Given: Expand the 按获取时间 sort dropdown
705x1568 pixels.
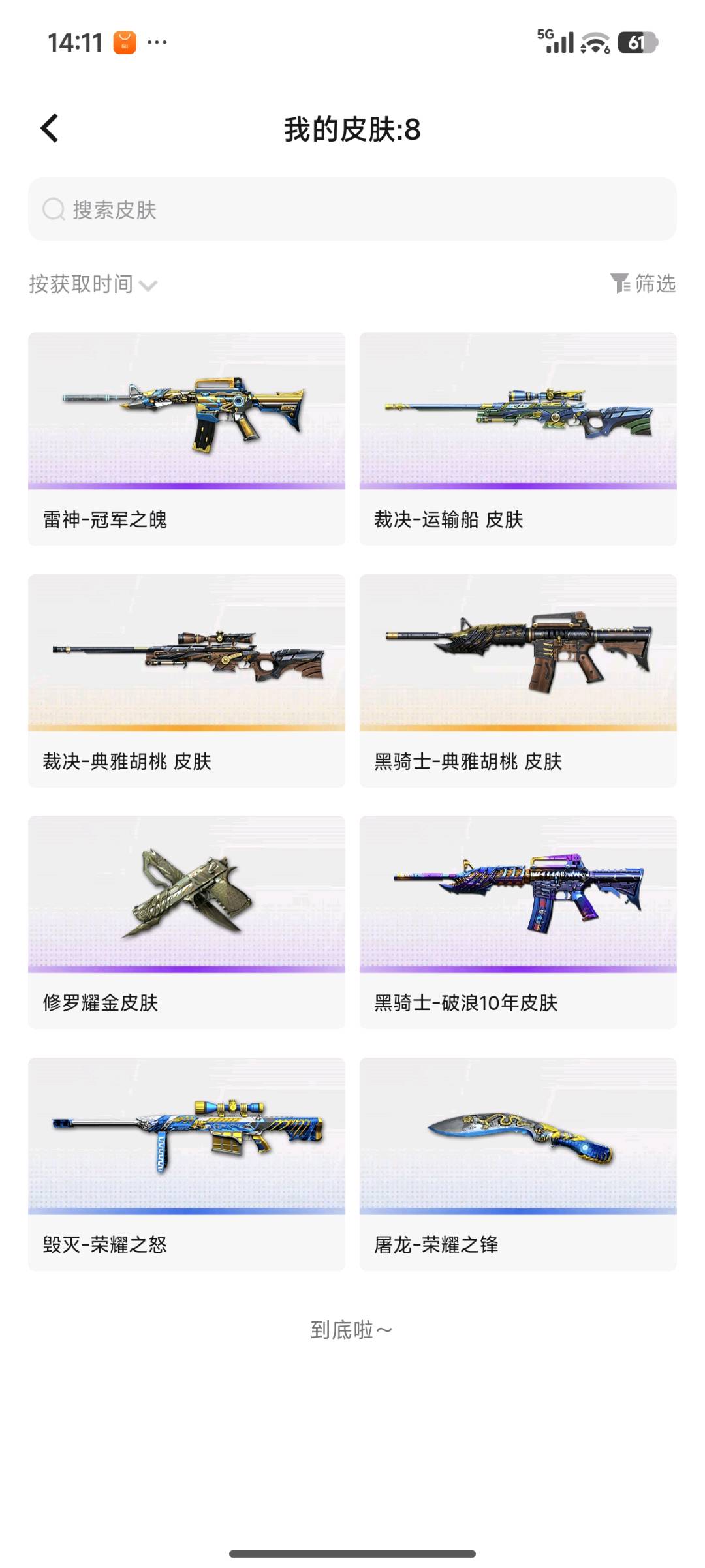Looking at the screenshot, I should (x=93, y=284).
